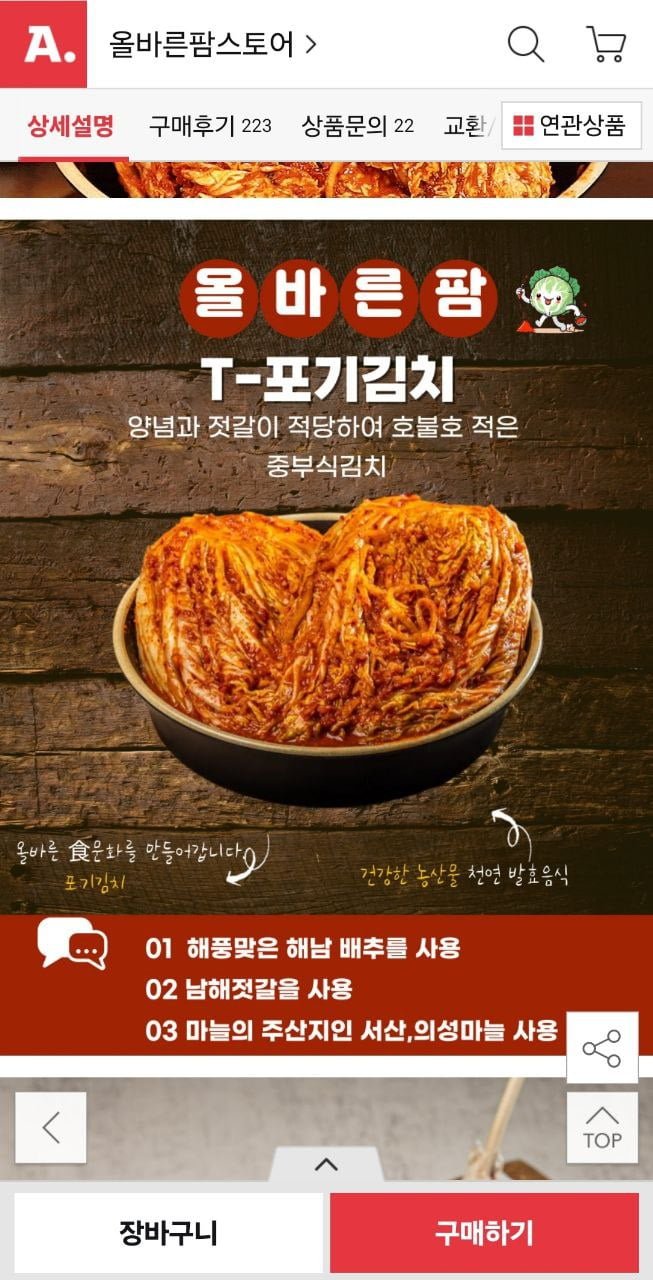
Task: Open 연관상품 related products
Action: tap(571, 125)
